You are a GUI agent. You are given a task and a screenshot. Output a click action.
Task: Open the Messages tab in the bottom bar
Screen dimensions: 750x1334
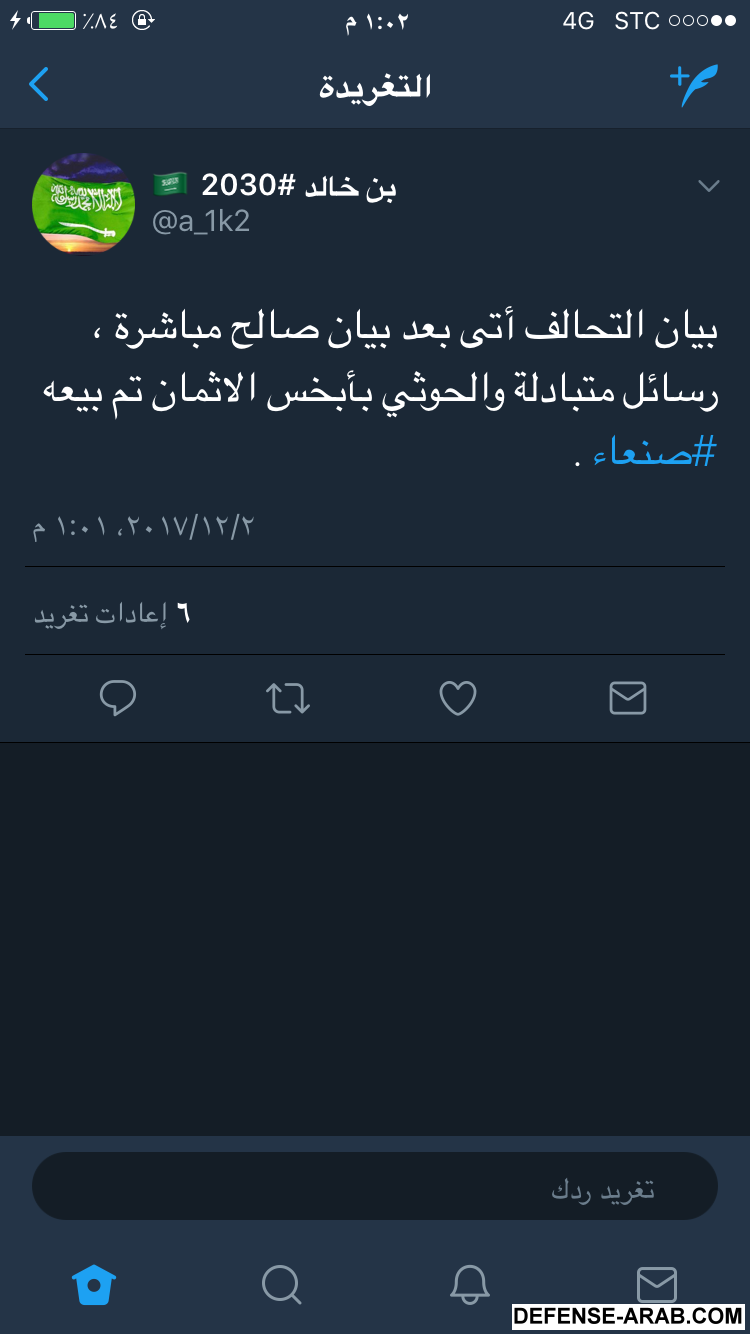coord(656,1282)
